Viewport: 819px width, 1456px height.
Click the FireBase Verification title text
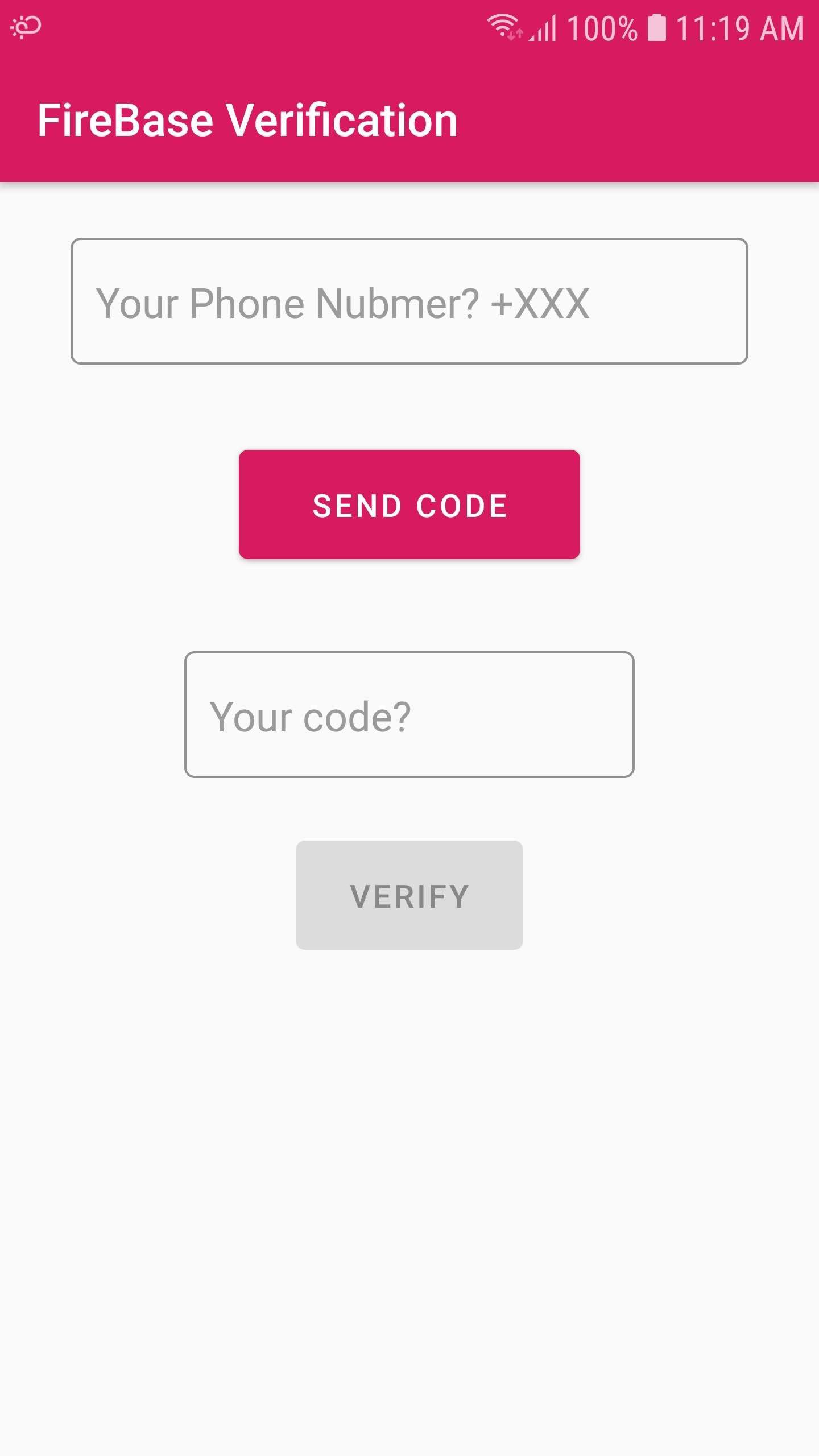tap(248, 119)
